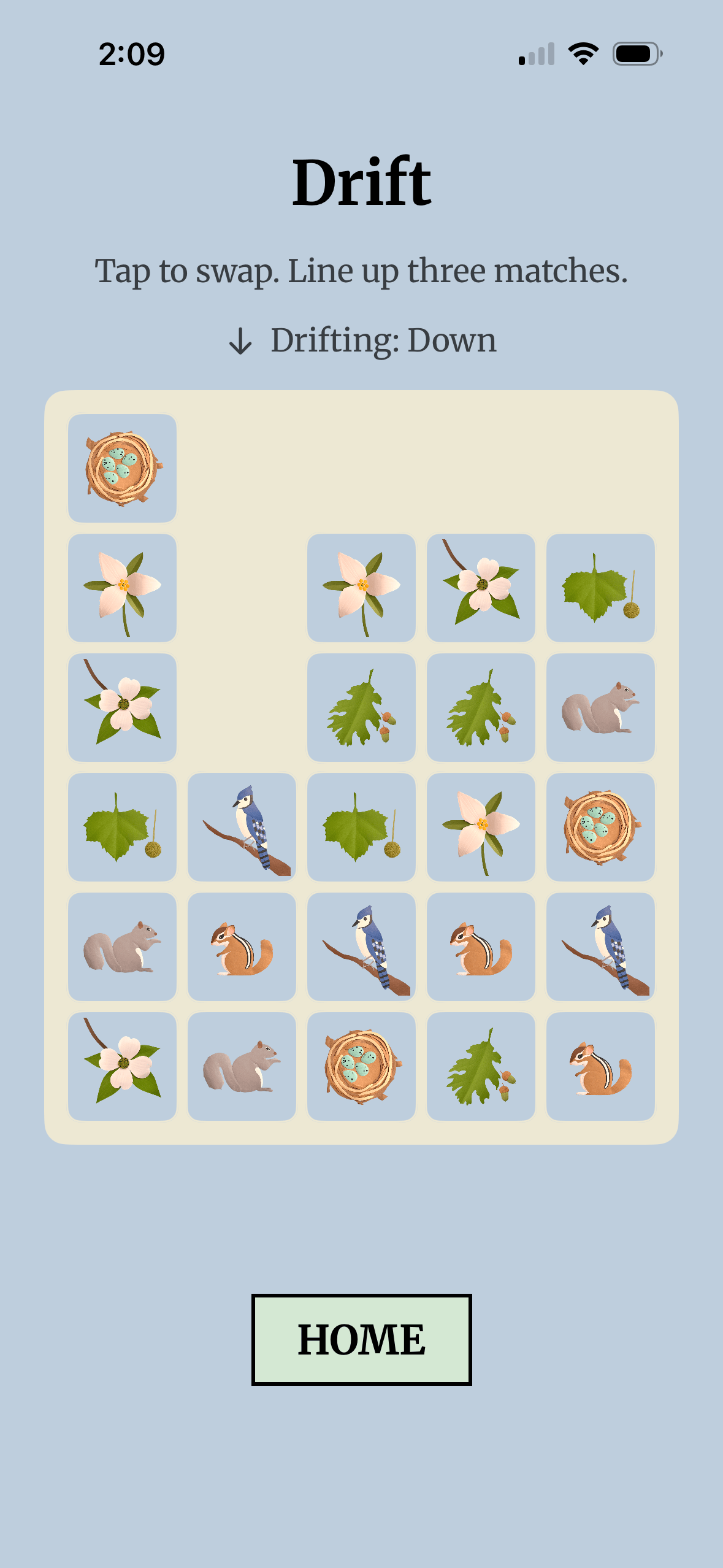Tap the dogwood between trillium and sycamore leaf
The height and width of the screenshot is (1568, 723).
click(481, 588)
